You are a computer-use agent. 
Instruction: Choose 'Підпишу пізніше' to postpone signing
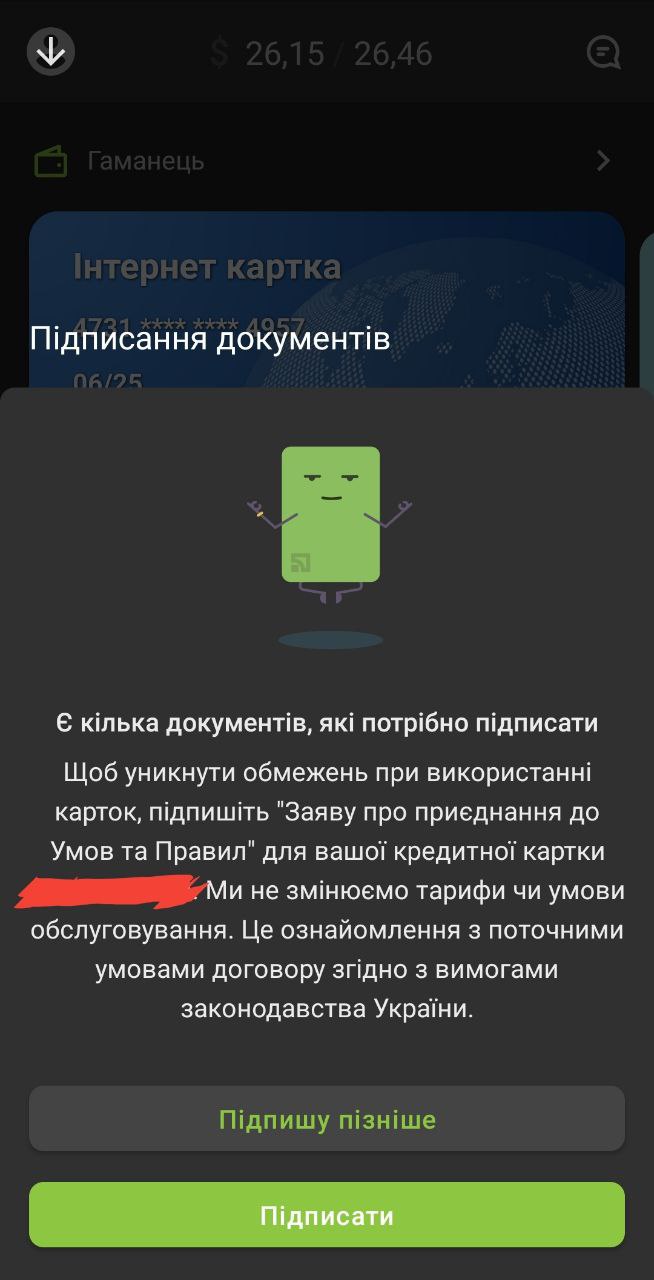pos(327,1118)
